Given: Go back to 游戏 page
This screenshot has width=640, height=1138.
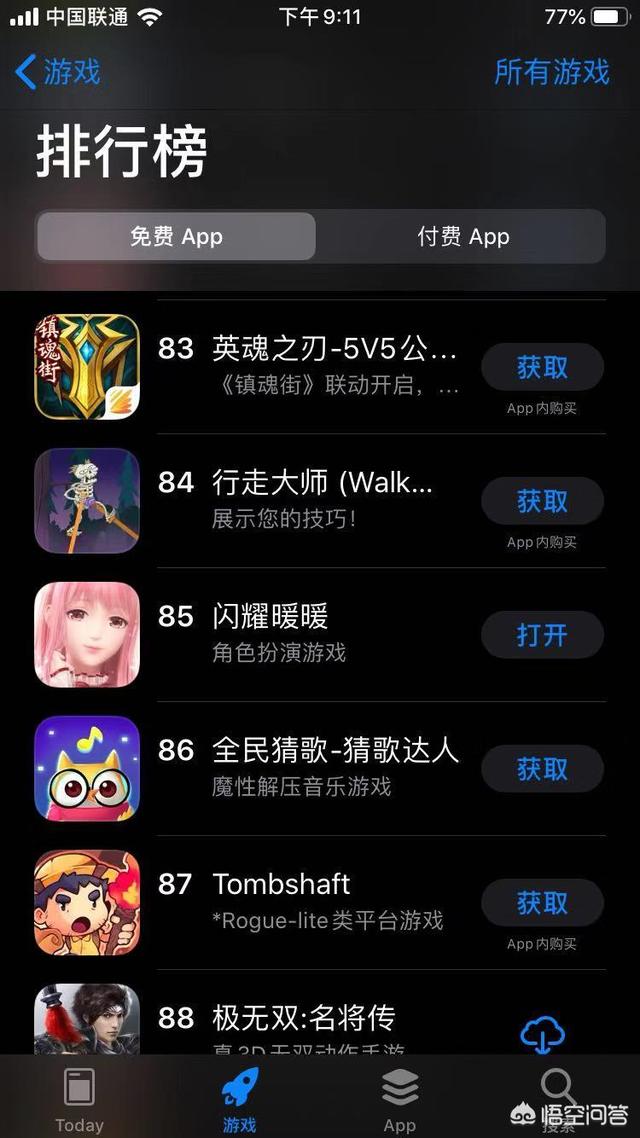Looking at the screenshot, I should pos(58,72).
